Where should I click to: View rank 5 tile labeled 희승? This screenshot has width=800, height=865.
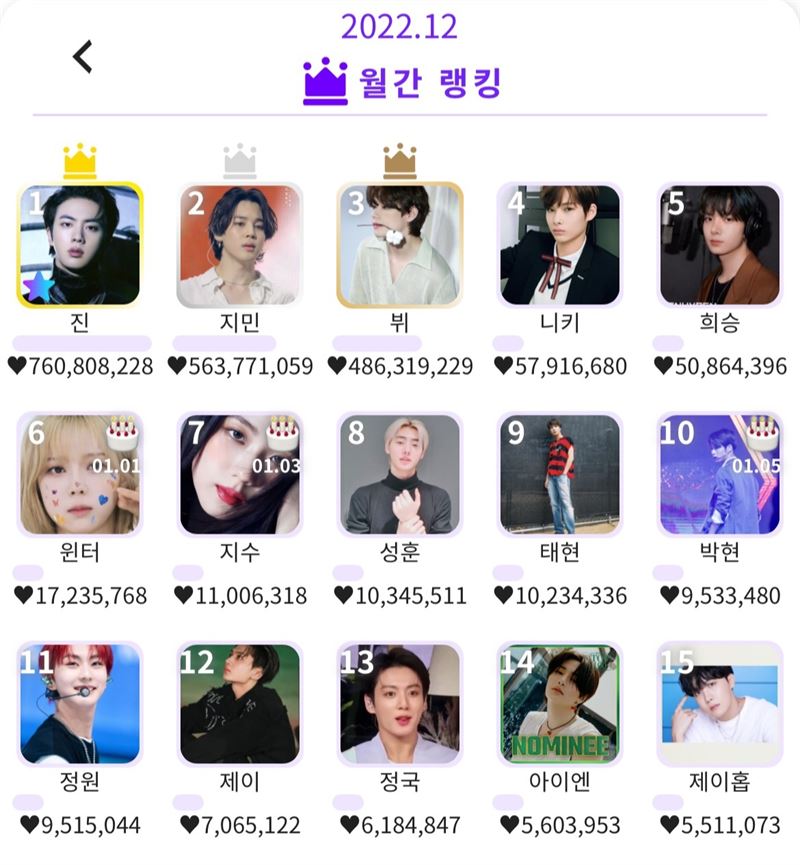click(x=720, y=245)
